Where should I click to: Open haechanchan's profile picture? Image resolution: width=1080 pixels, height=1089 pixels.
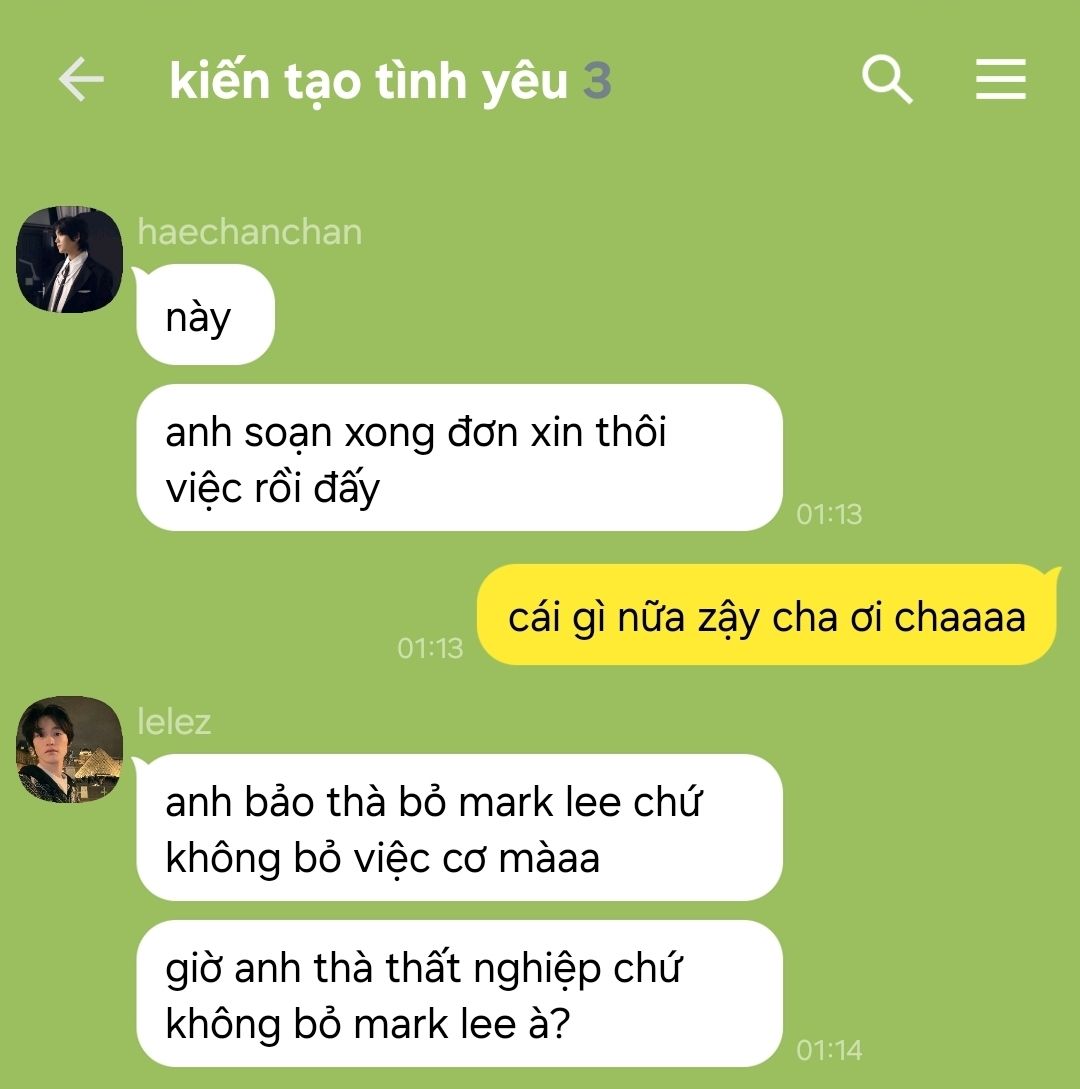coord(69,260)
